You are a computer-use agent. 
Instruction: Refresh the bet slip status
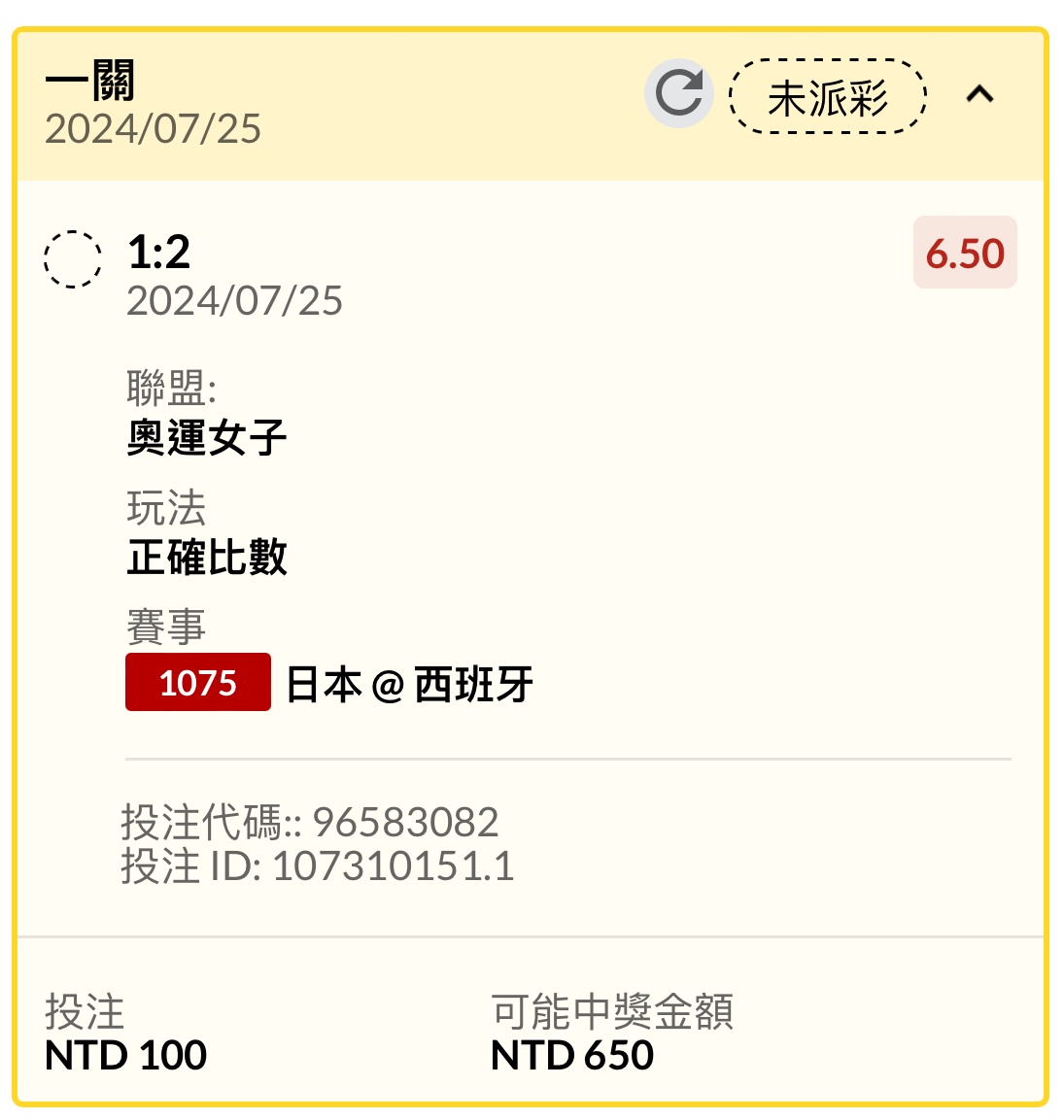[x=678, y=94]
